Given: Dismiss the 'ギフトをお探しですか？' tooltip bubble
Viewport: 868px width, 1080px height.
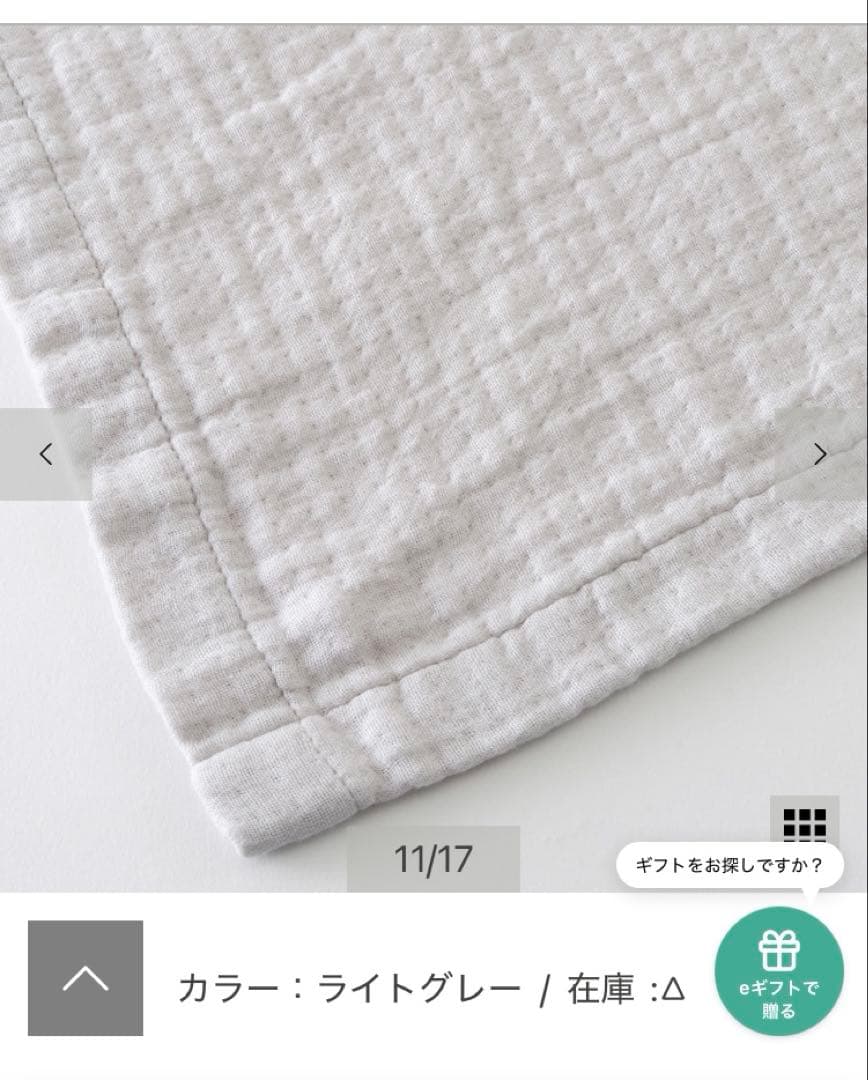Looking at the screenshot, I should click(729, 866).
